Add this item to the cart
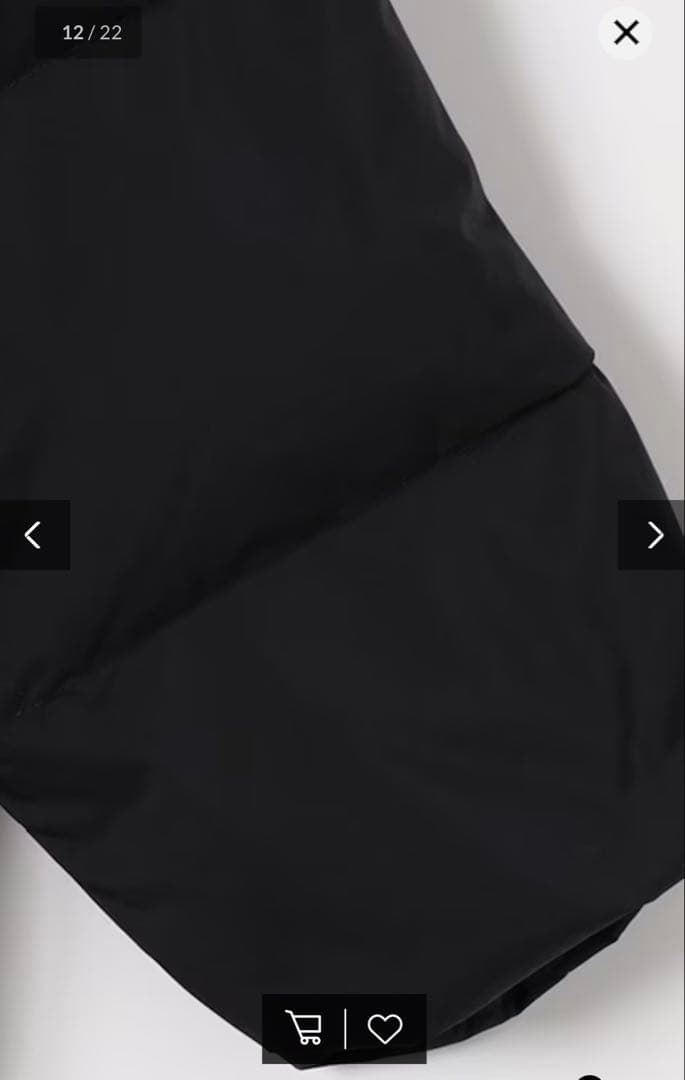This screenshot has height=1080, width=685. [x=304, y=1028]
